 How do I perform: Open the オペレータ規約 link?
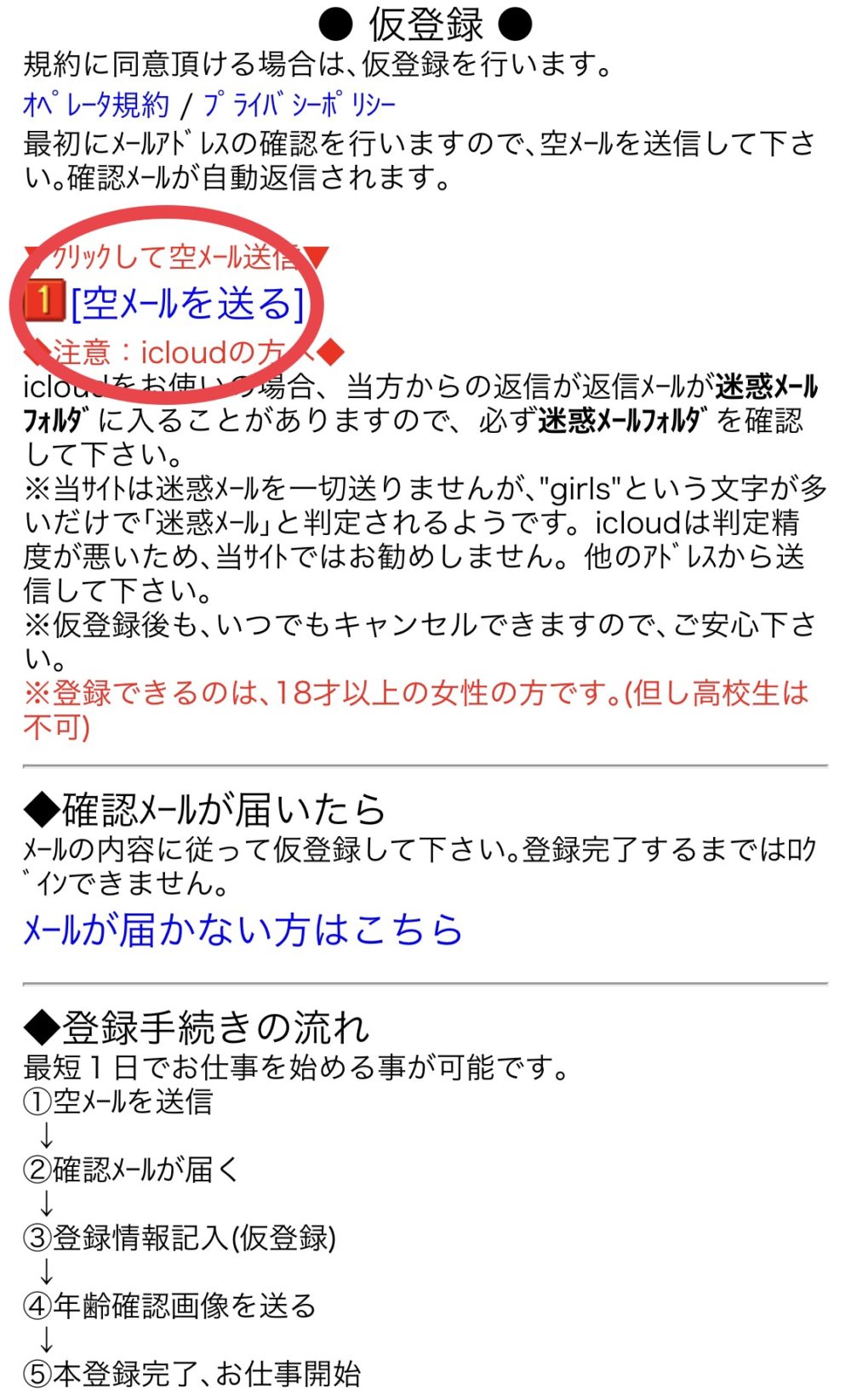coord(96,105)
